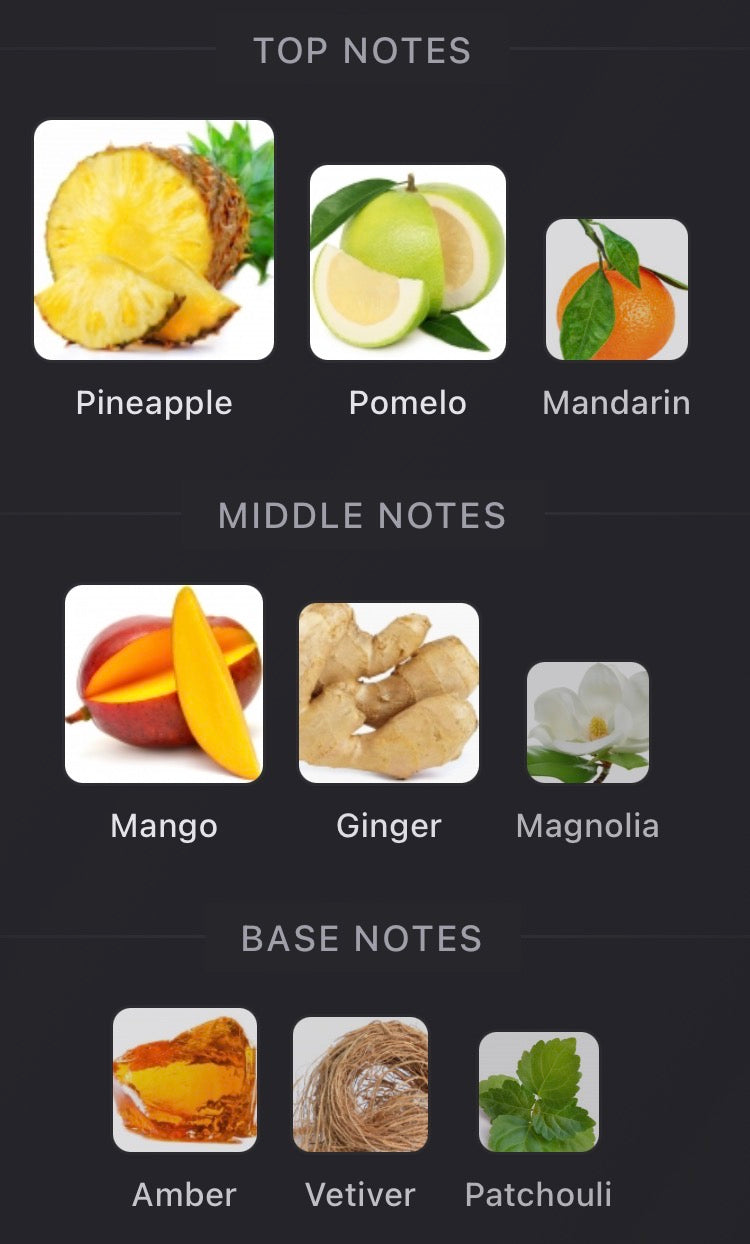750x1244 pixels.
Task: Open the Mango note
Action: tap(164, 683)
